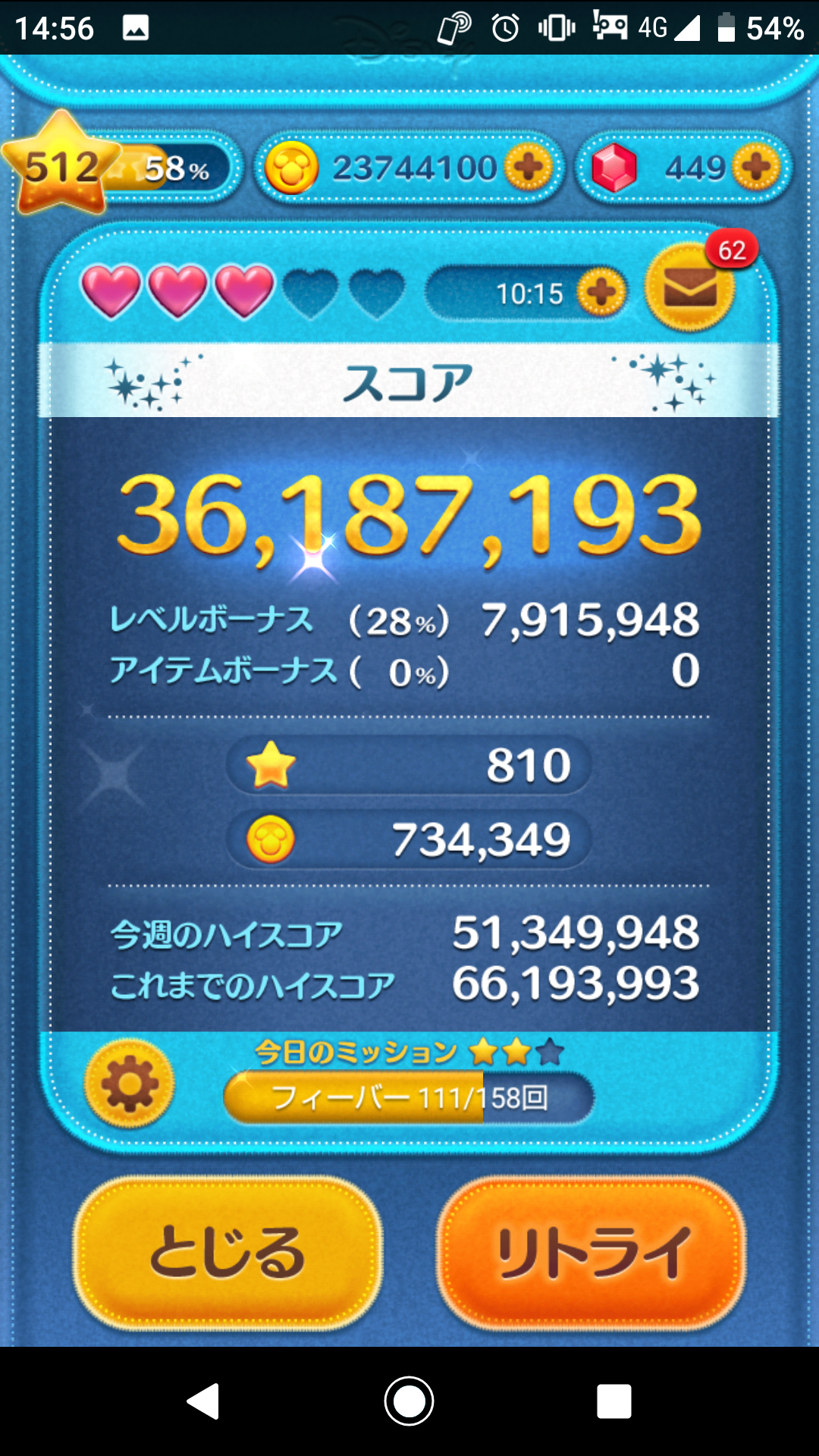
Task: Open the settings gear
Action: 130,1084
